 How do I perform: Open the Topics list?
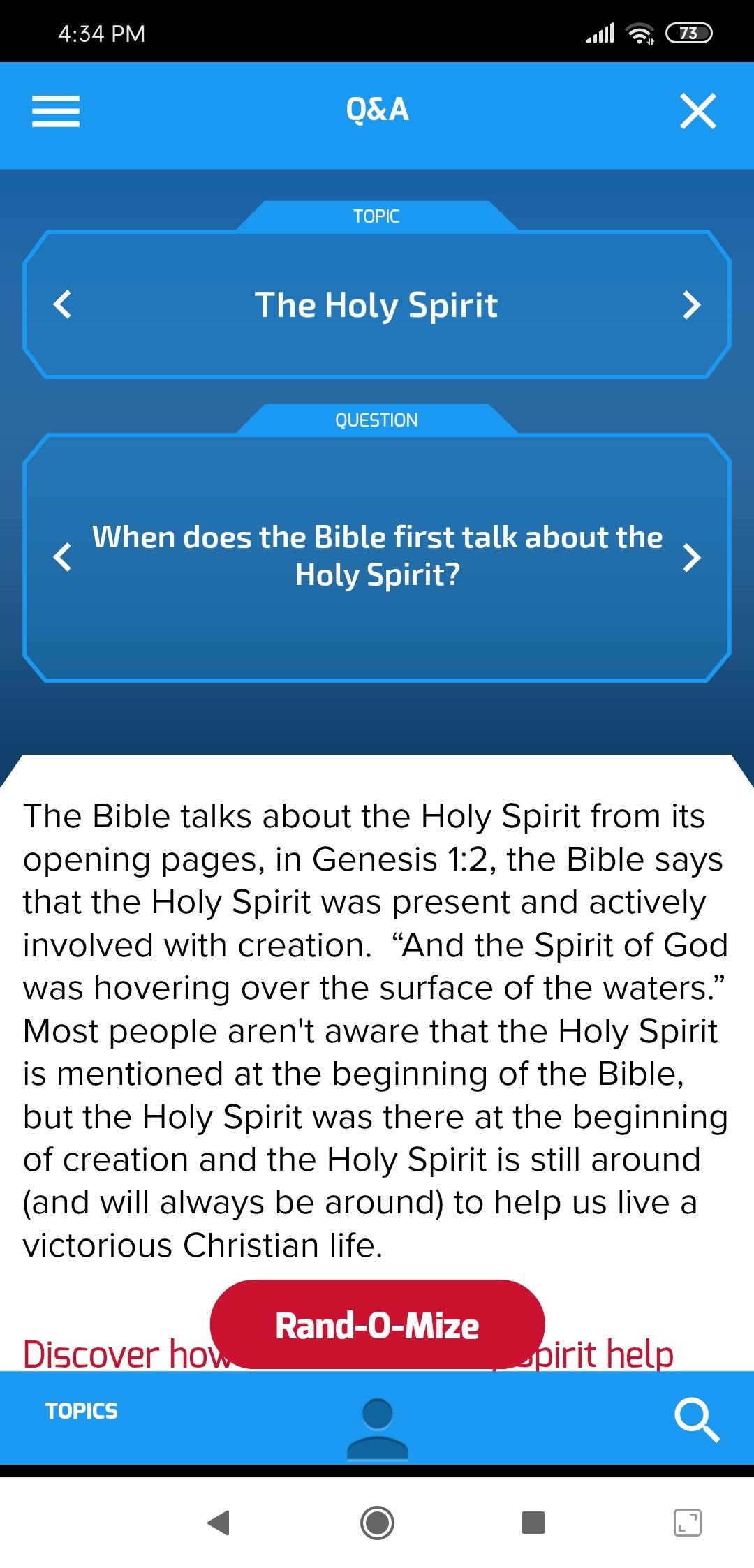tap(82, 1411)
